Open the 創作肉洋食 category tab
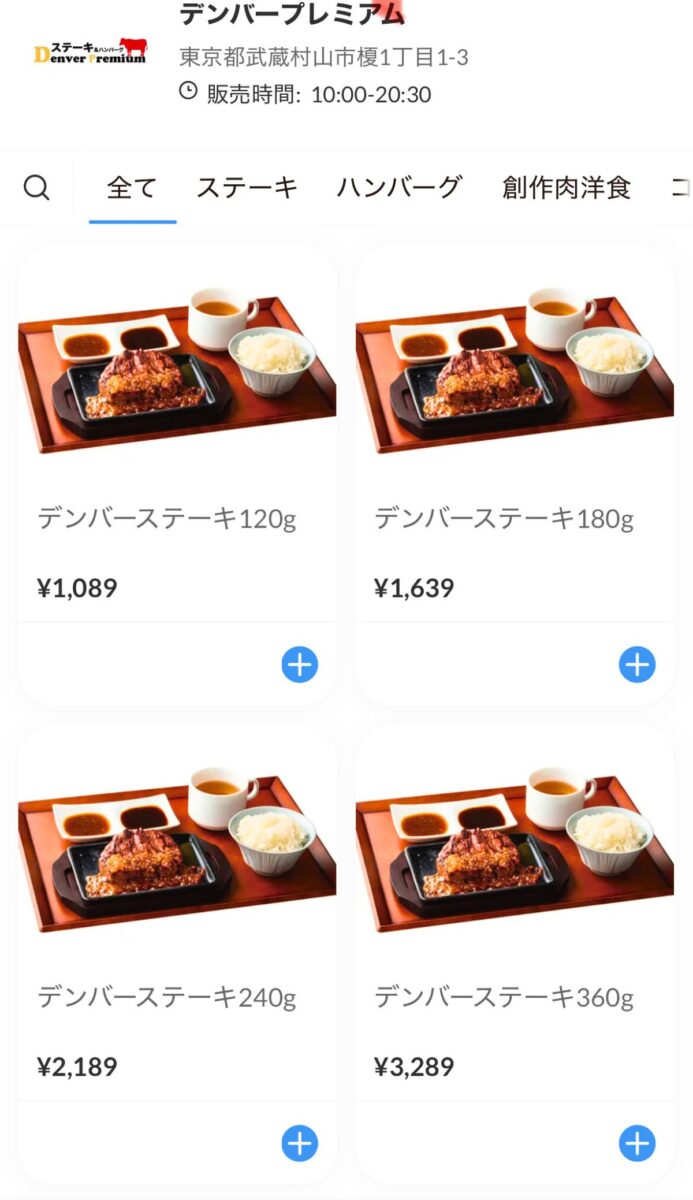693x1200 pixels. click(x=566, y=188)
